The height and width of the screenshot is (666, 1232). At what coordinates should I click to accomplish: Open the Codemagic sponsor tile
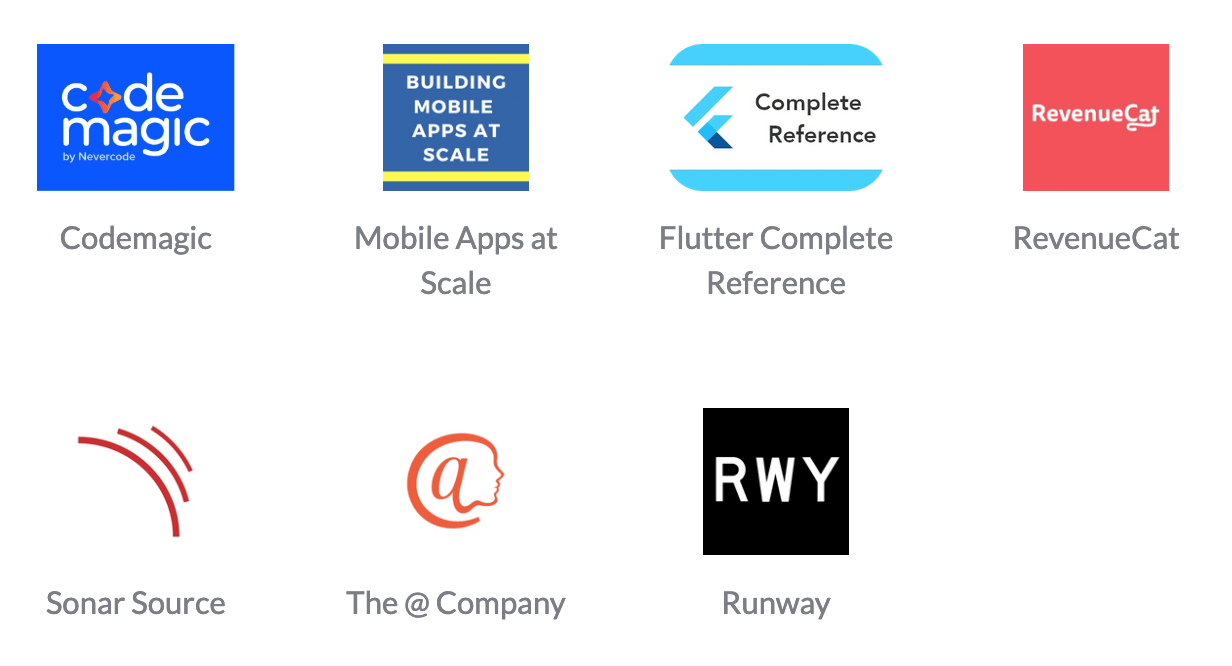[136, 118]
